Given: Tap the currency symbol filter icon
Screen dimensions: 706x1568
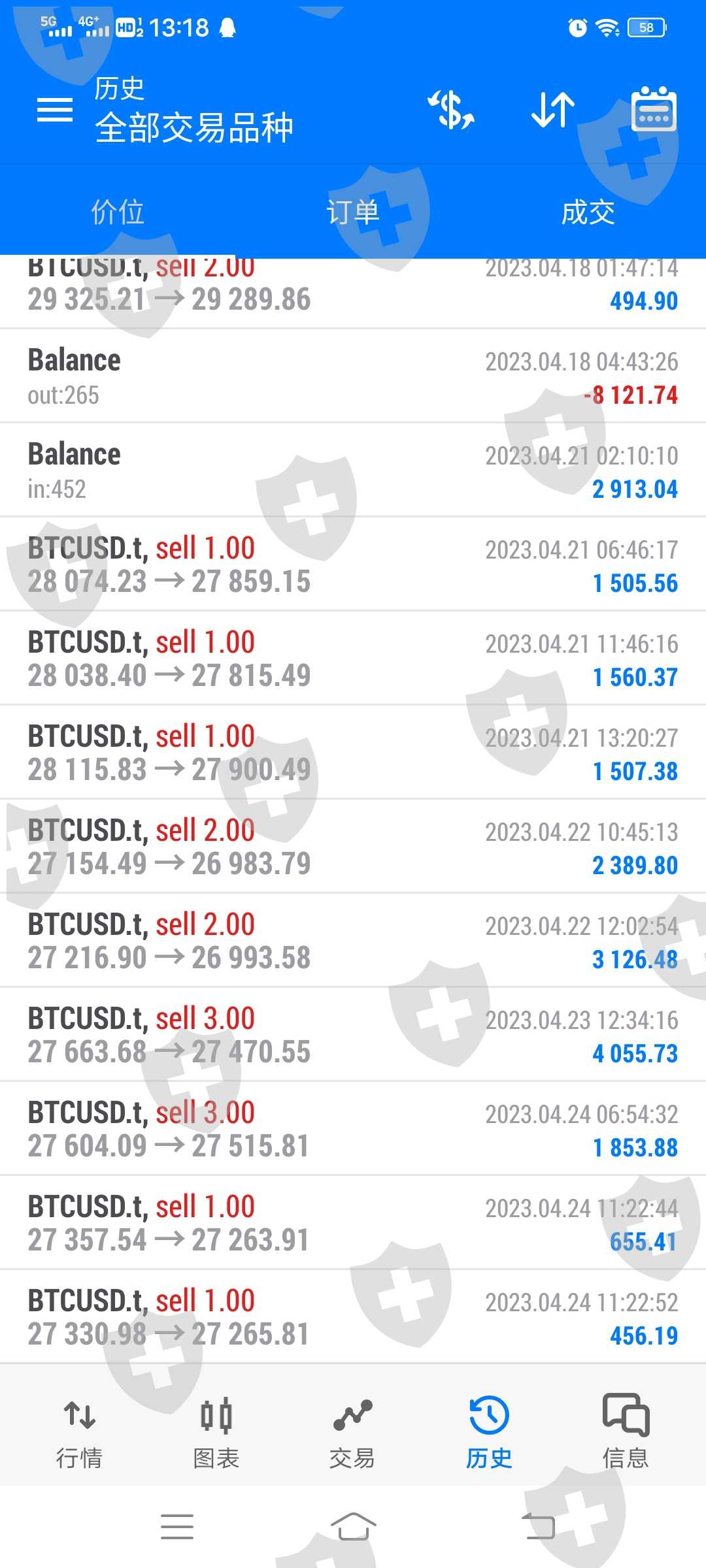Looking at the screenshot, I should pos(451,110).
